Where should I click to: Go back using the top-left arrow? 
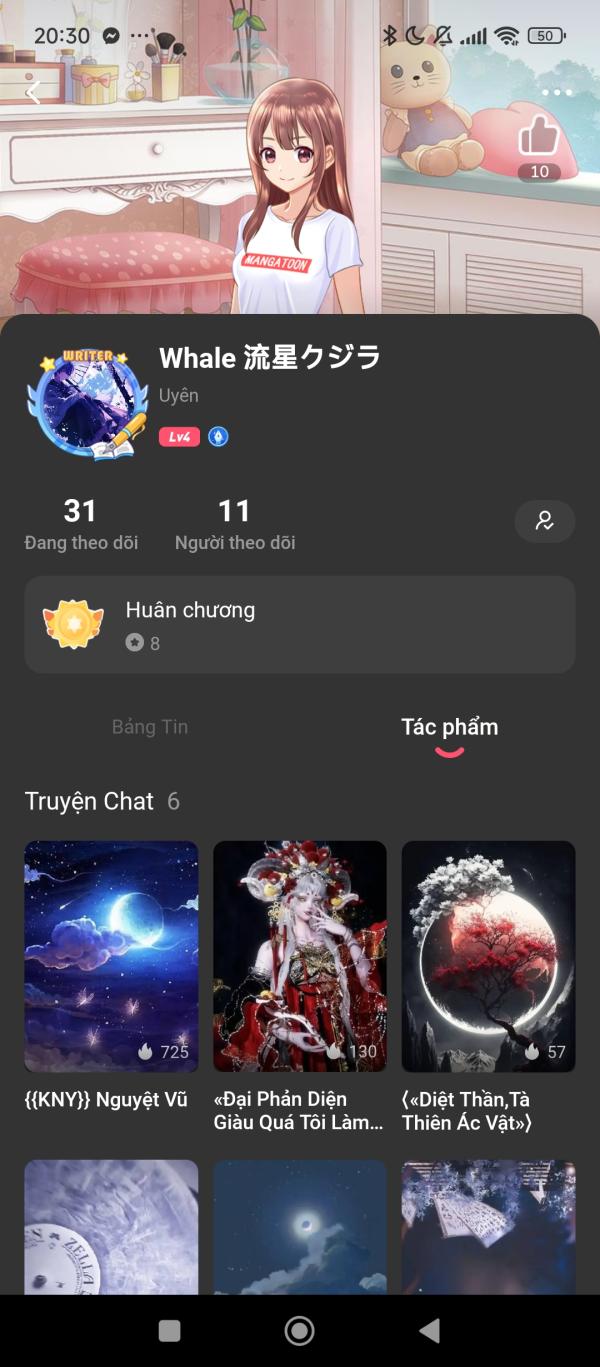33,93
